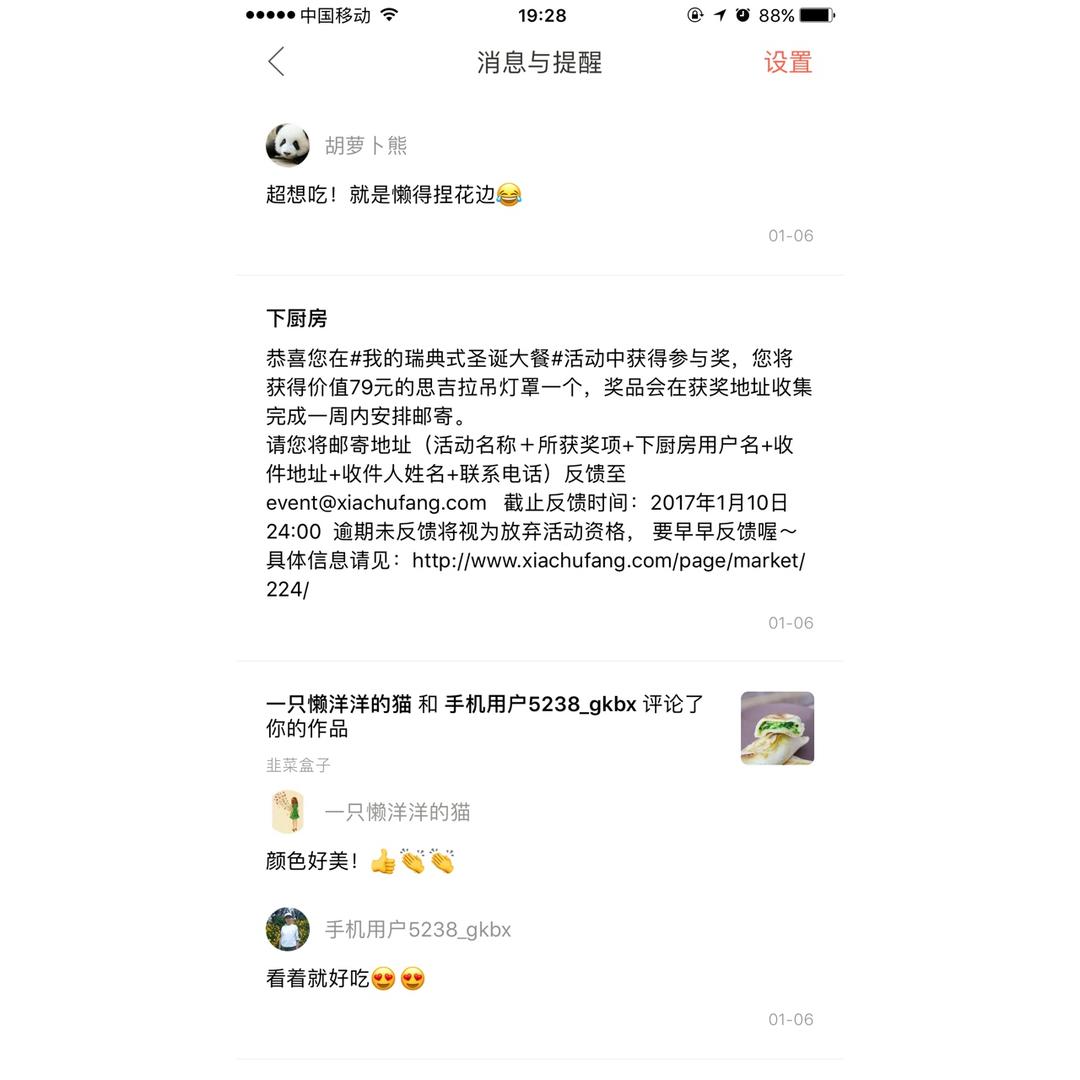Open 设置 in the top bar
1080x1080 pixels.
pos(788,62)
